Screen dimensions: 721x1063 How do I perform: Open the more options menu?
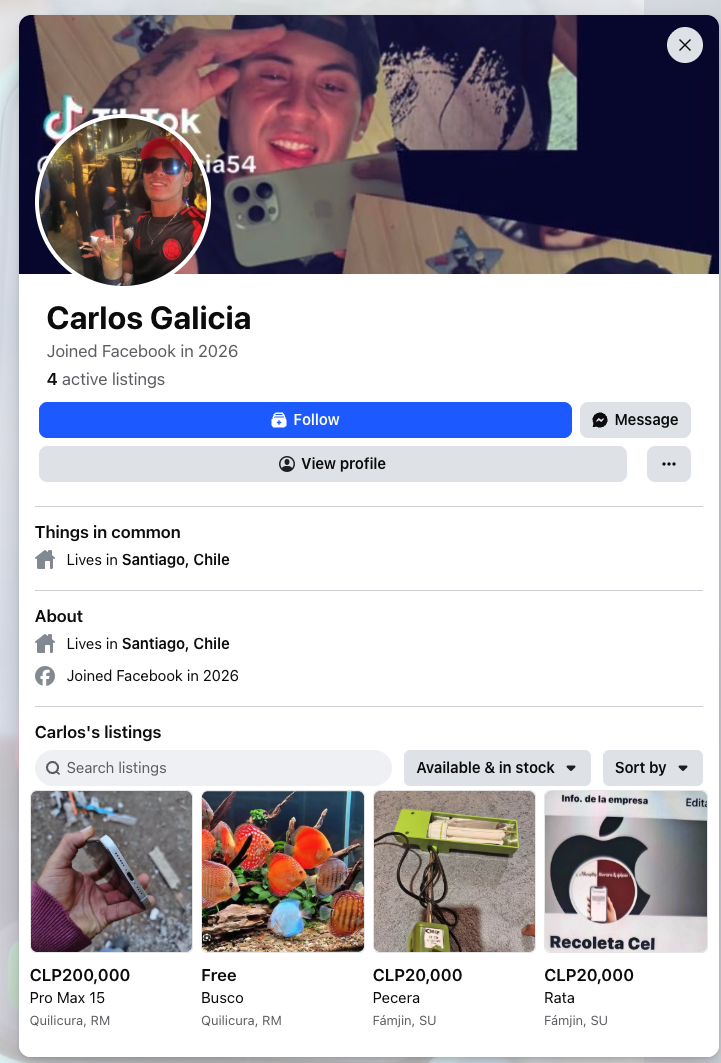[x=669, y=464]
